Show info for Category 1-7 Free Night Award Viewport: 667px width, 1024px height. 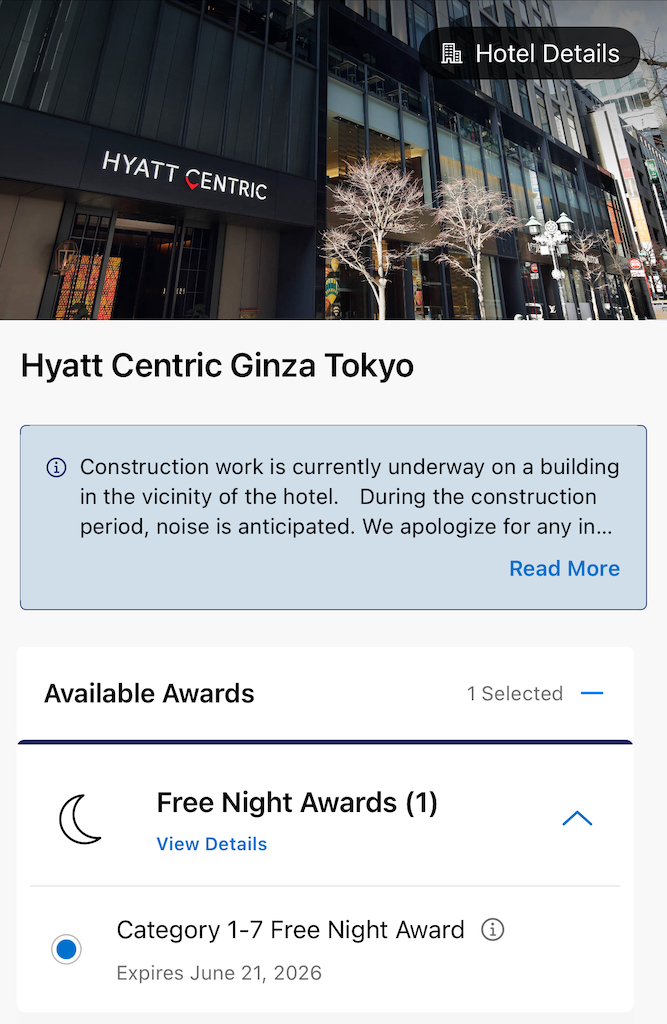click(x=492, y=930)
